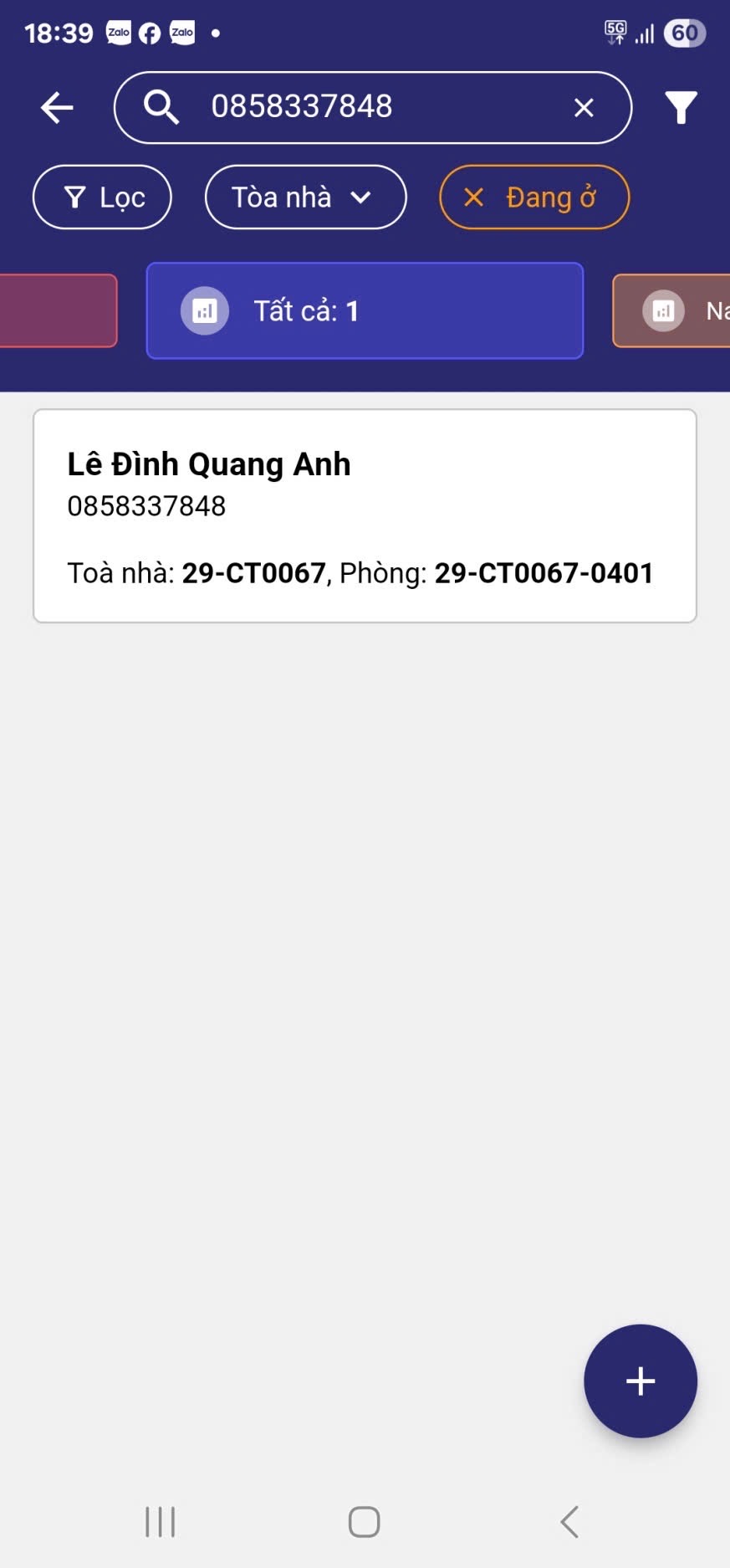This screenshot has width=730, height=1568.
Task: Expand the Tòa nhà dropdown
Action: tap(305, 197)
